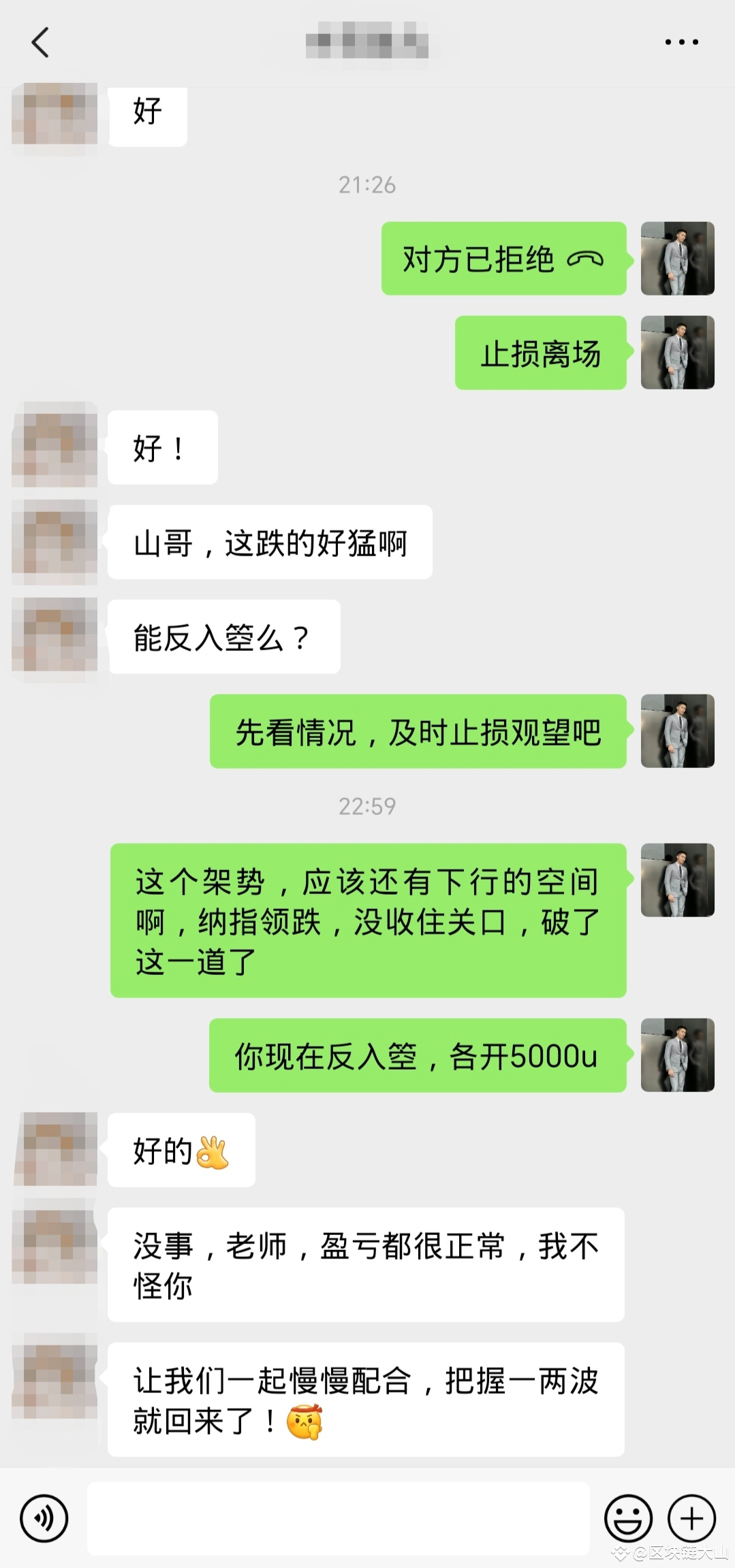
Task: Open the emoji sticker panel
Action: [628, 1518]
